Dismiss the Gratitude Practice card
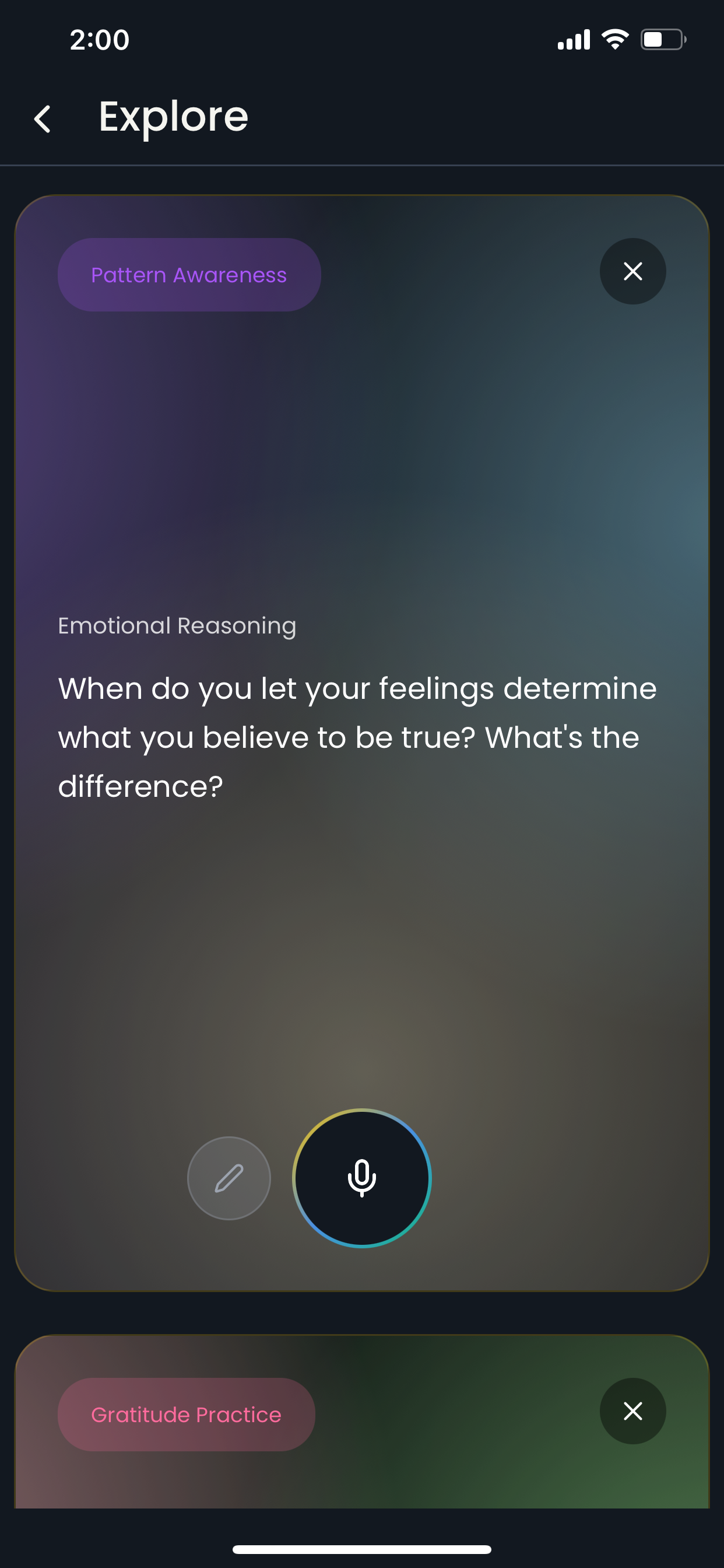This screenshot has width=724, height=1568. point(632,1411)
